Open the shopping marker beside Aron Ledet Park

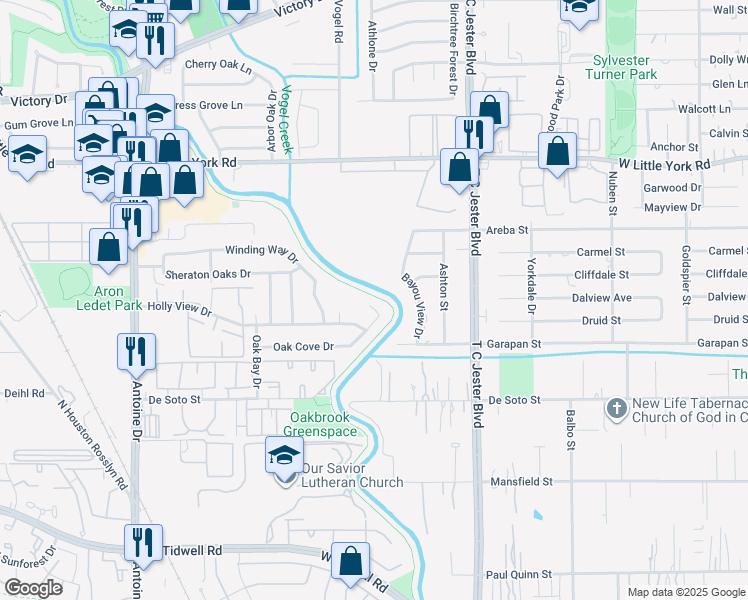[x=109, y=250]
